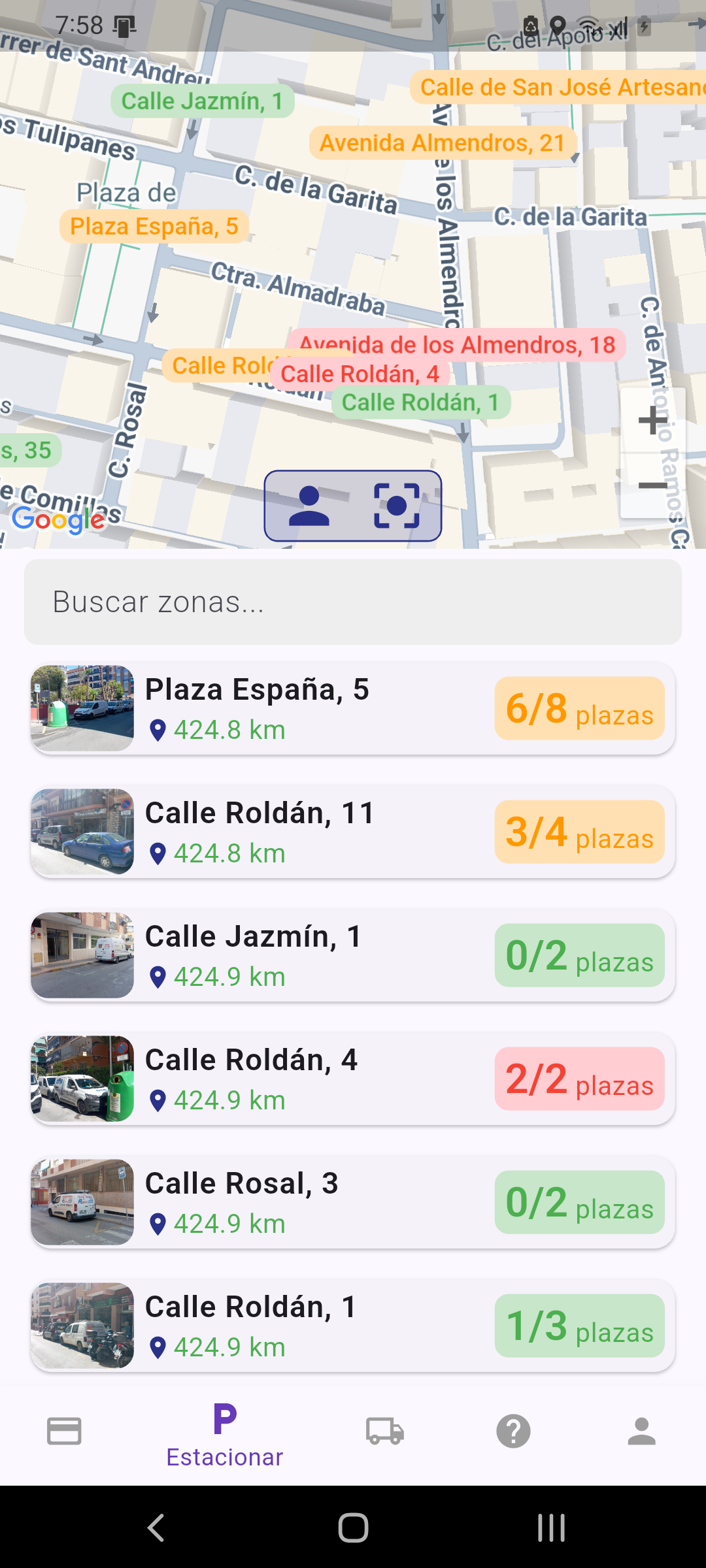The image size is (706, 1568).
Task: Open the delivery truck tab
Action: [384, 1431]
